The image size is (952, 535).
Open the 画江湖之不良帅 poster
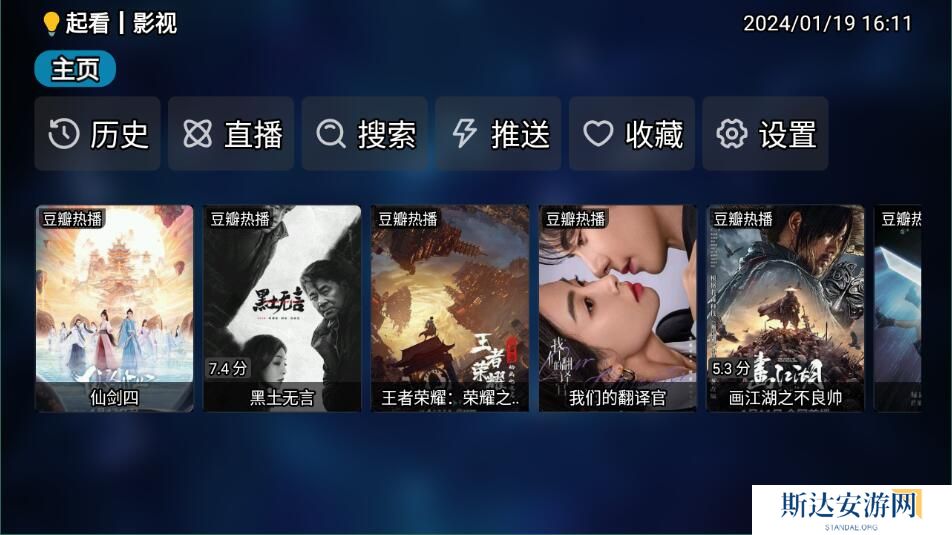click(785, 308)
